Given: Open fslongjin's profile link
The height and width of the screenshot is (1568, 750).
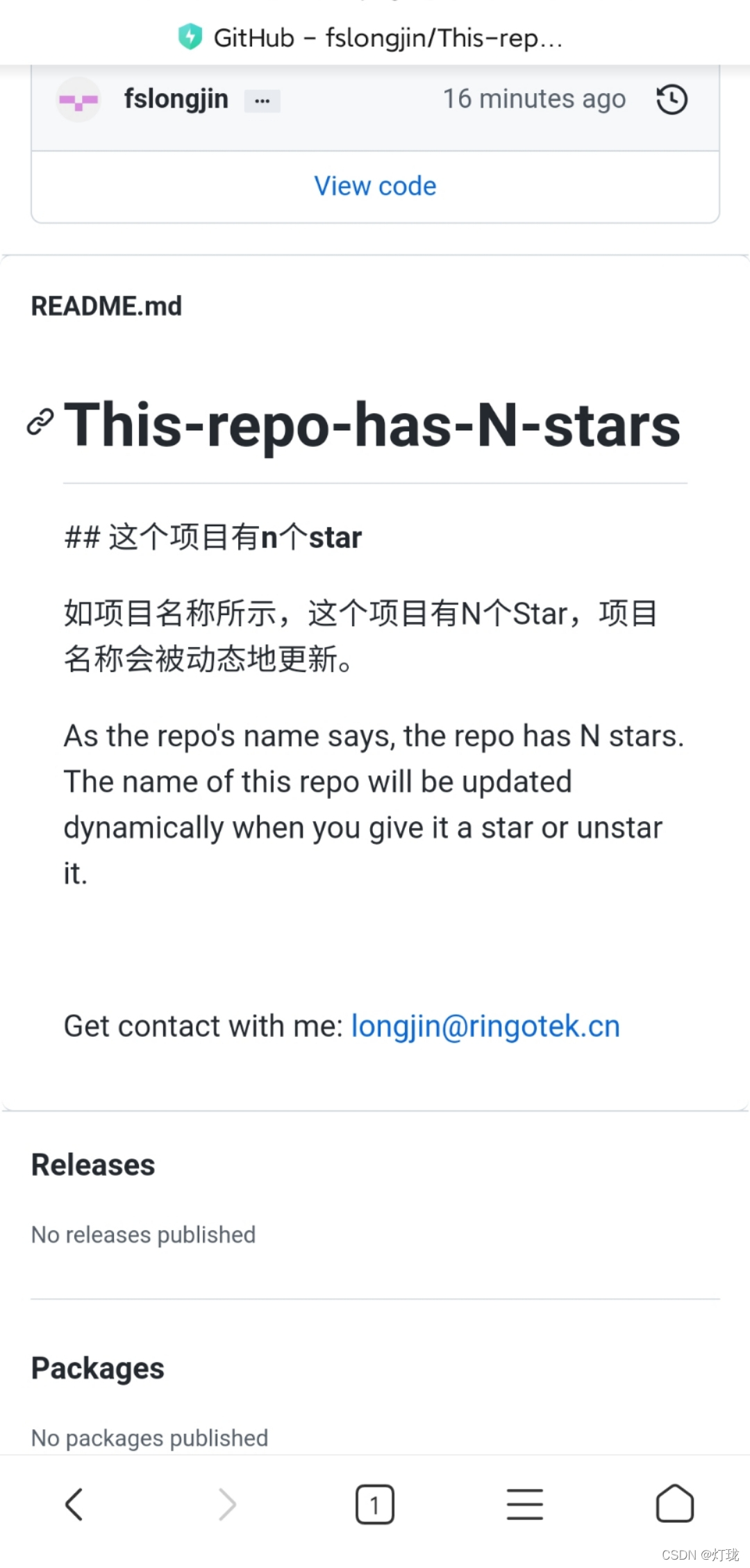Looking at the screenshot, I should 176,99.
